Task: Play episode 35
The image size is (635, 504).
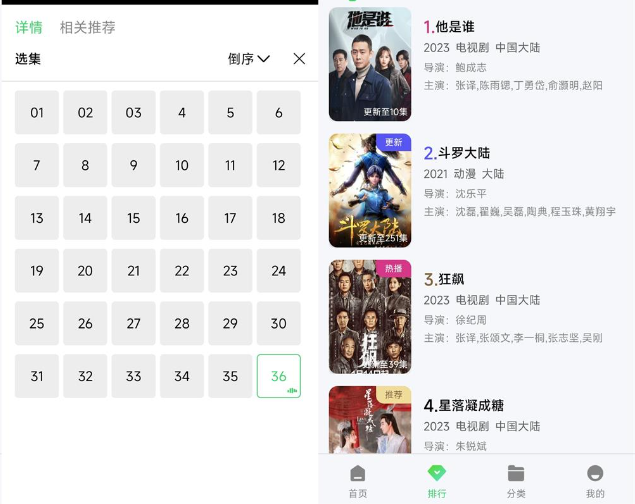Action: pos(230,376)
